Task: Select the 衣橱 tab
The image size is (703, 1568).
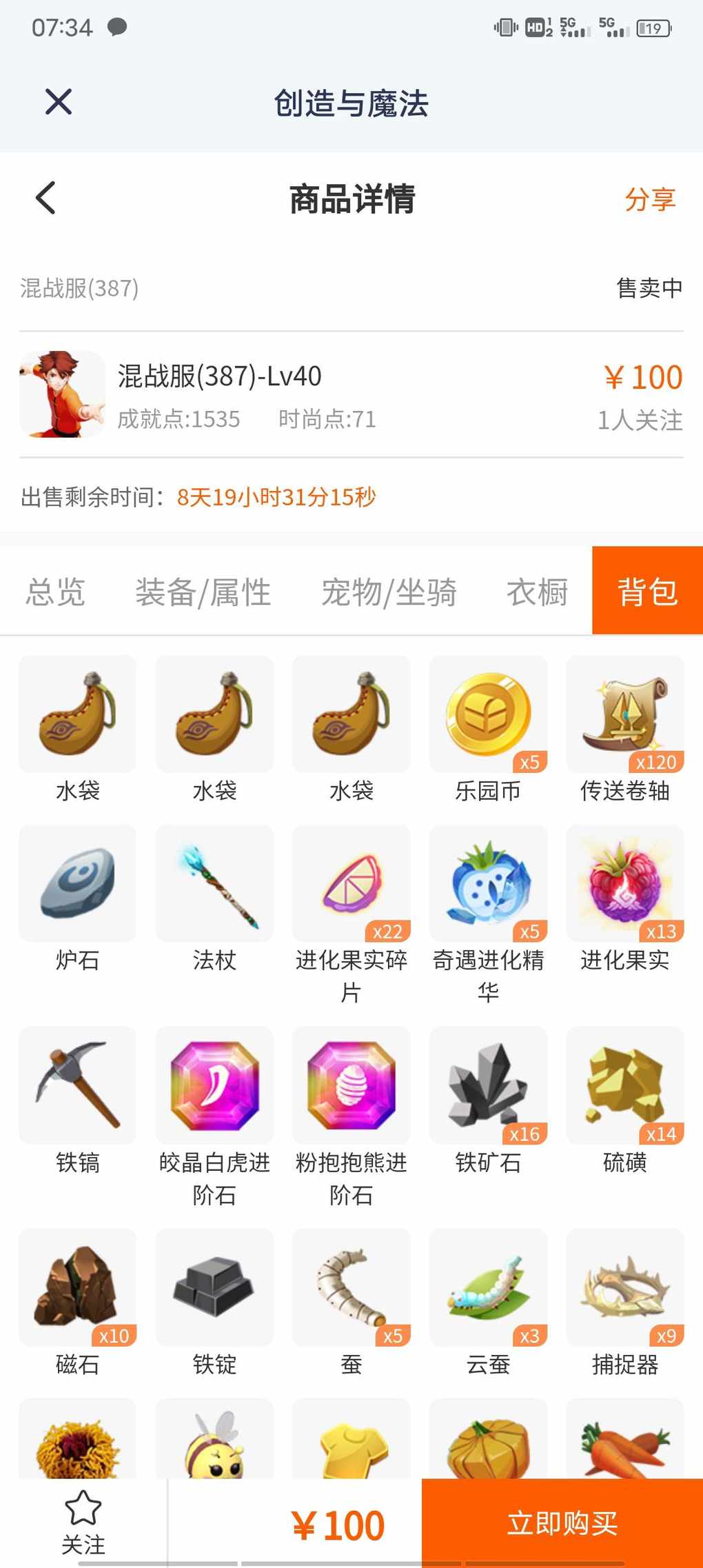Action: pyautogui.click(x=537, y=592)
